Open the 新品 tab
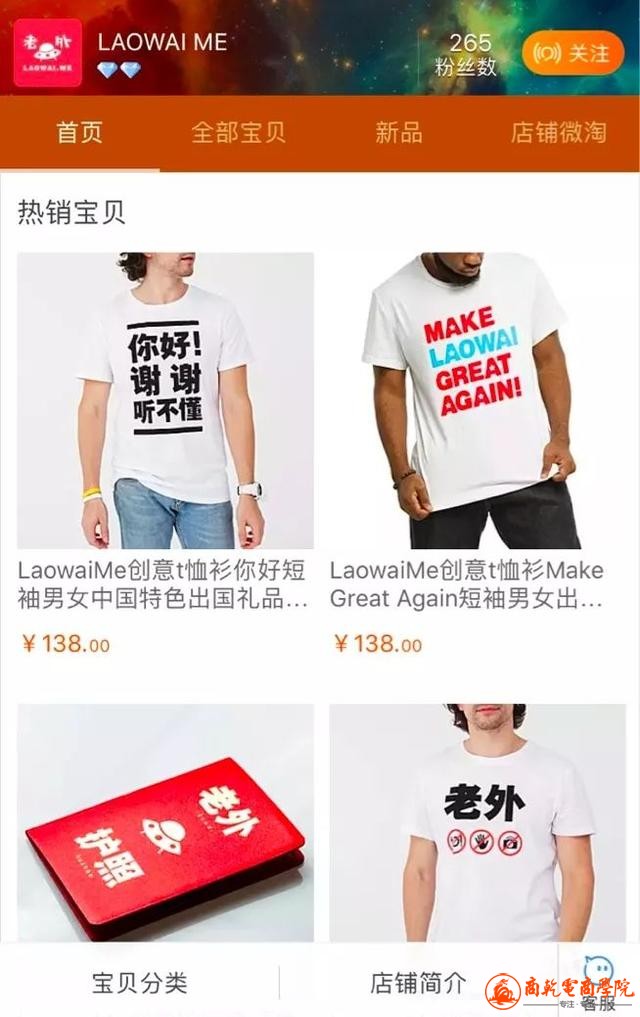This screenshot has height=1017, width=640. [x=398, y=133]
